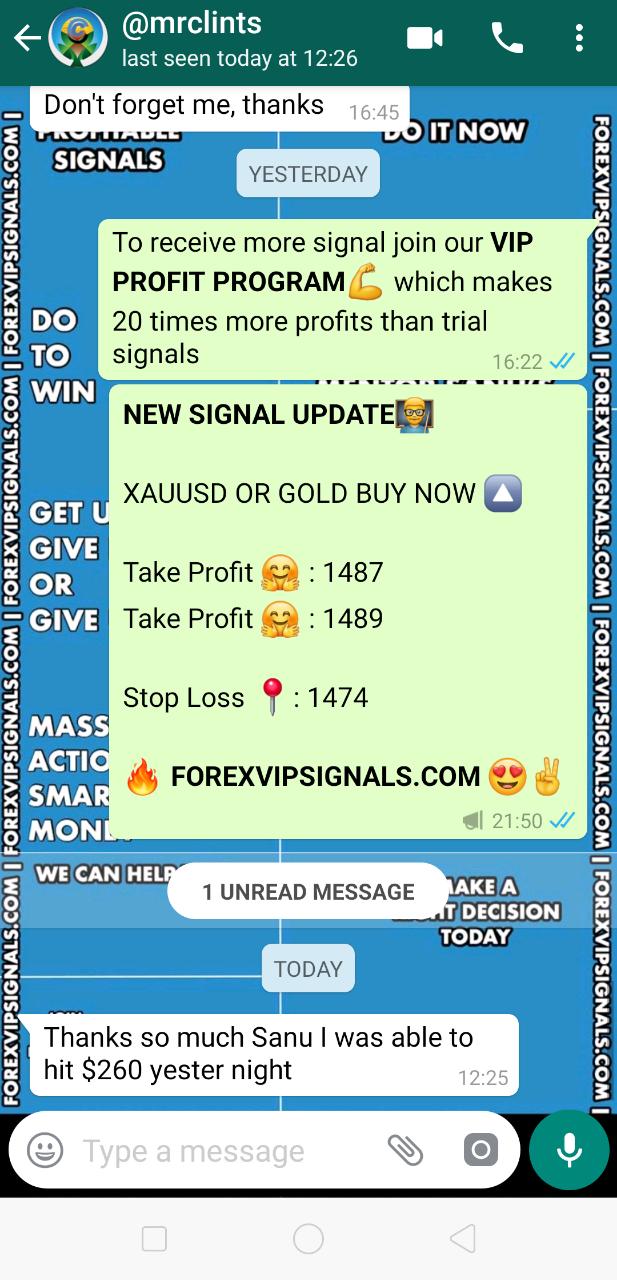Go back to the chat list
Image resolution: width=617 pixels, height=1280 pixels.
pos(27,39)
